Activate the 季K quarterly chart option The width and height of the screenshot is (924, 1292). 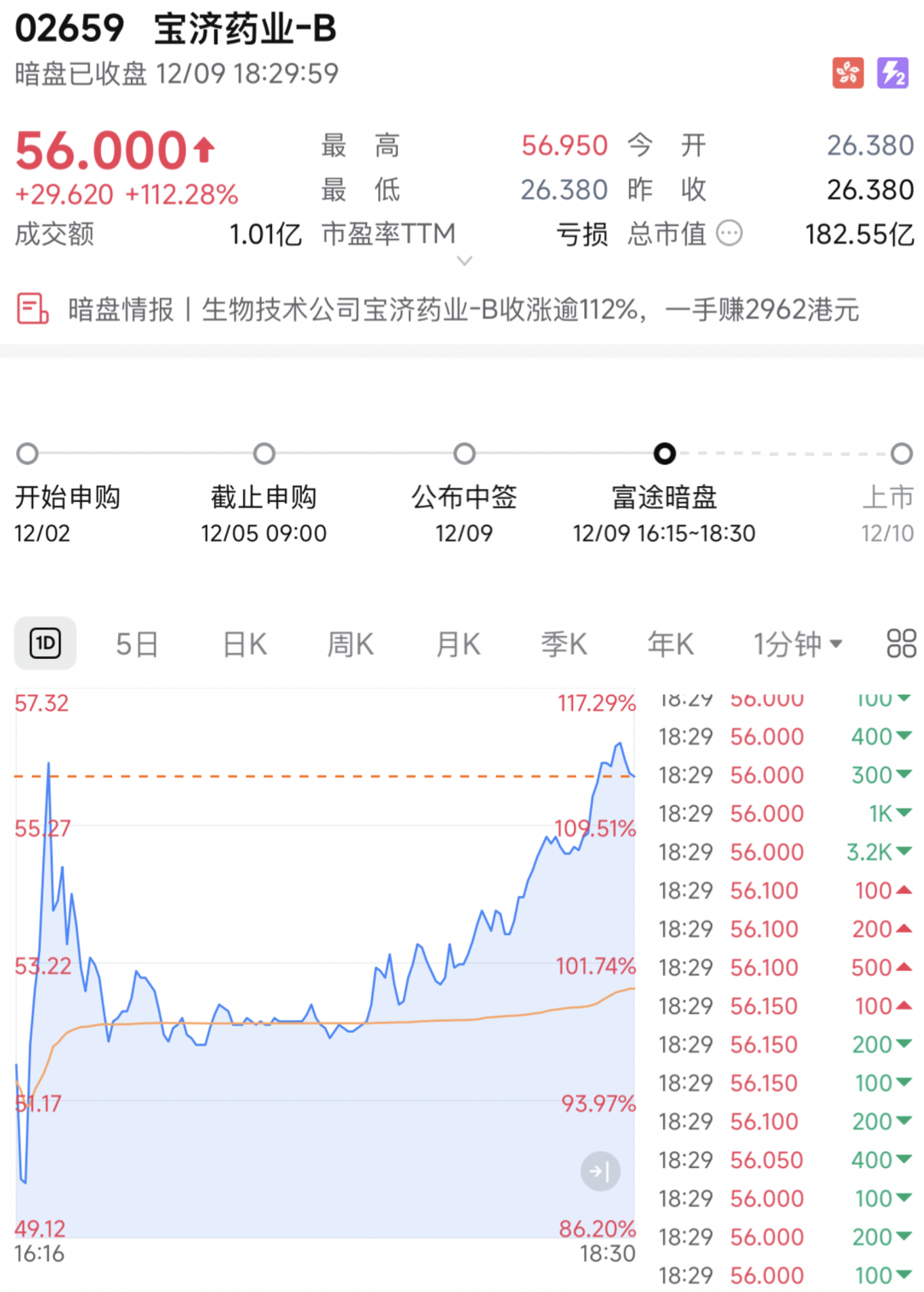click(x=563, y=643)
